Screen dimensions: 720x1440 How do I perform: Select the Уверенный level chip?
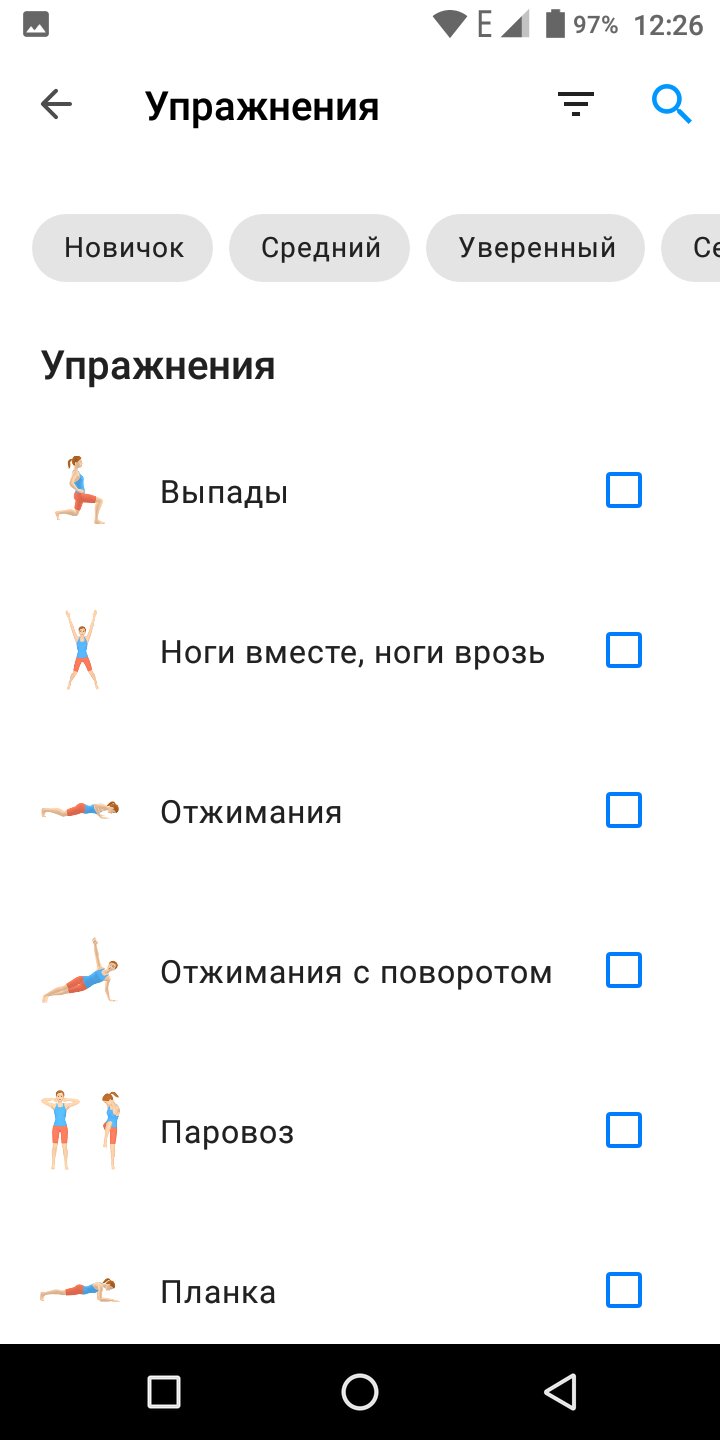coord(536,248)
